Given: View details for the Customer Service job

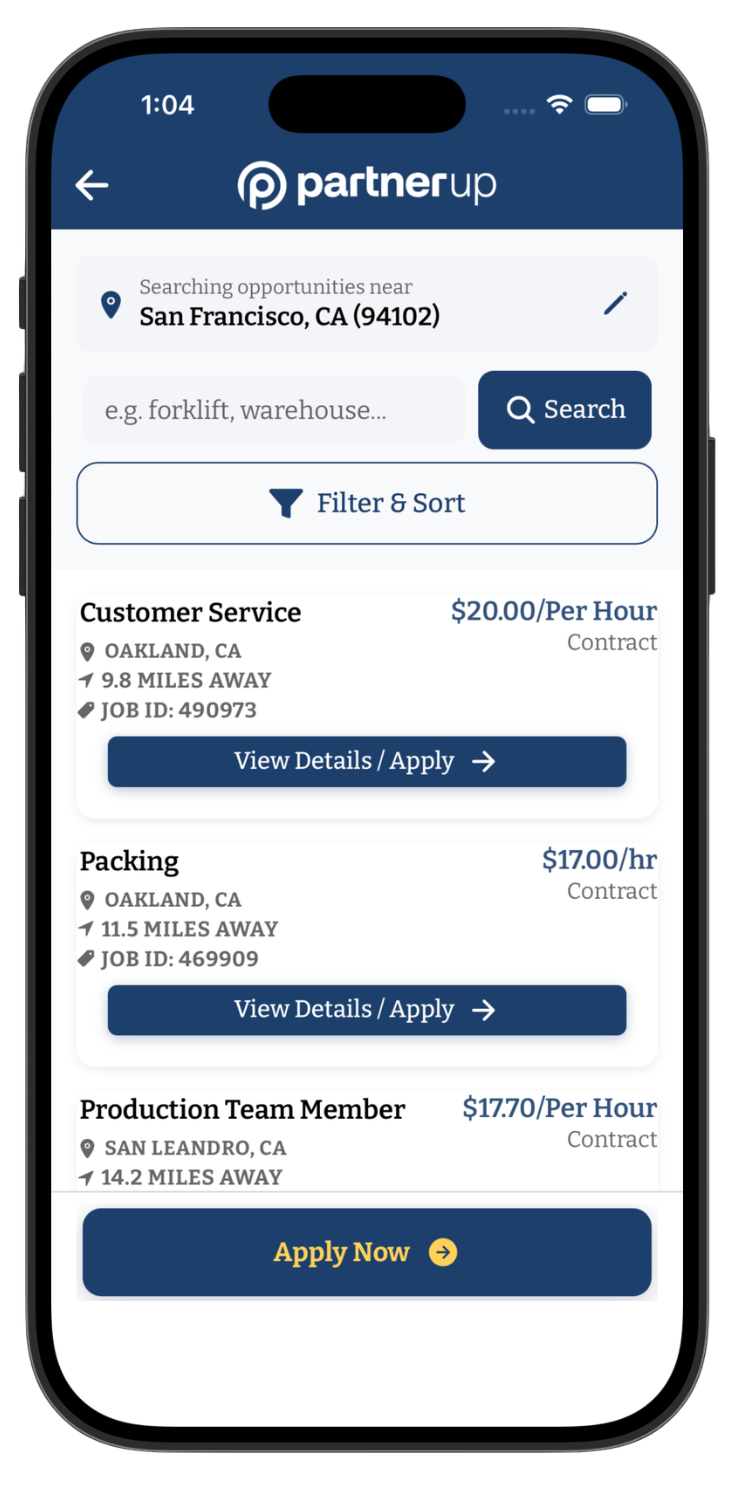Looking at the screenshot, I should pyautogui.click(x=367, y=762).
